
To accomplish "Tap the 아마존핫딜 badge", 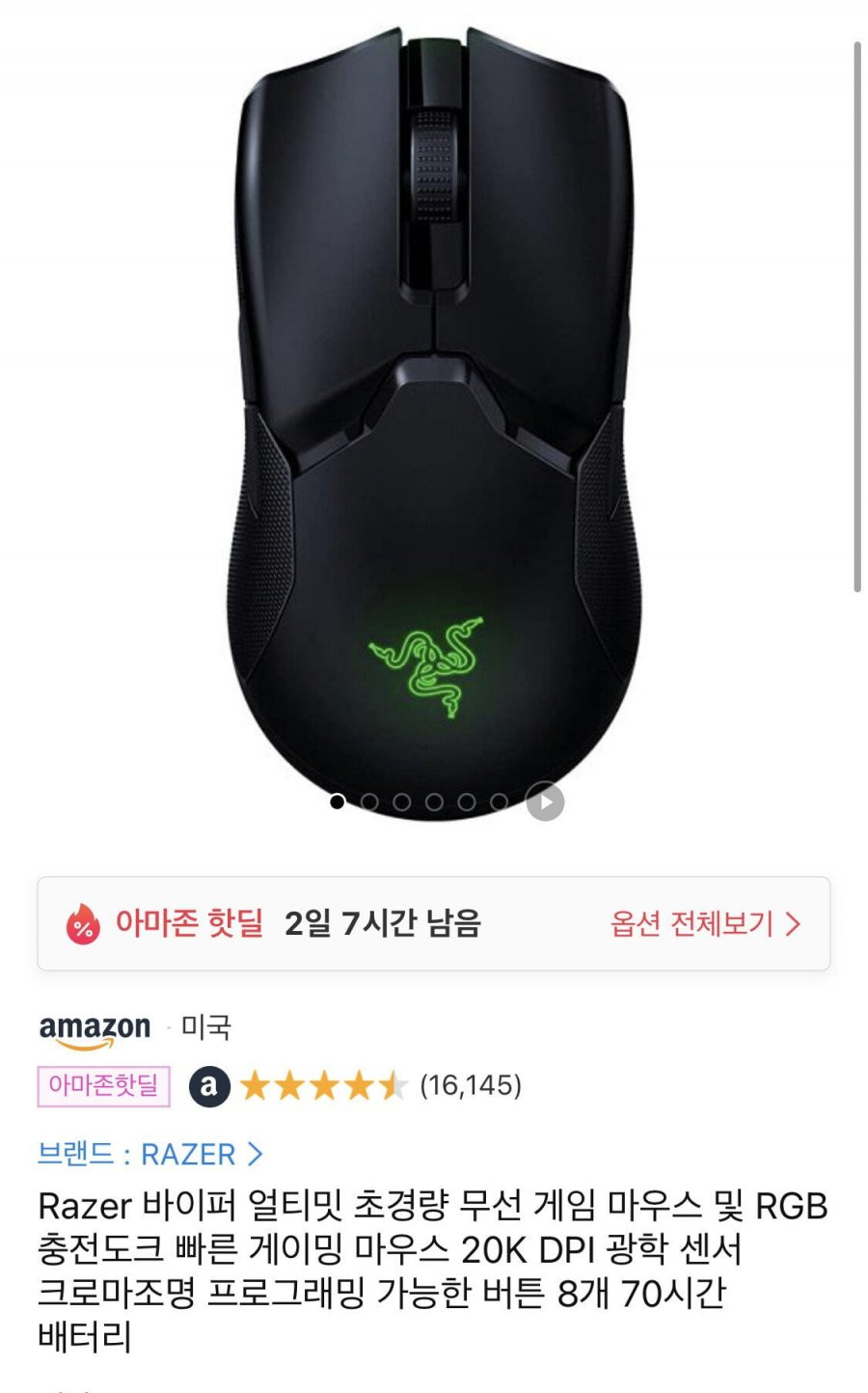I will (x=103, y=1086).
